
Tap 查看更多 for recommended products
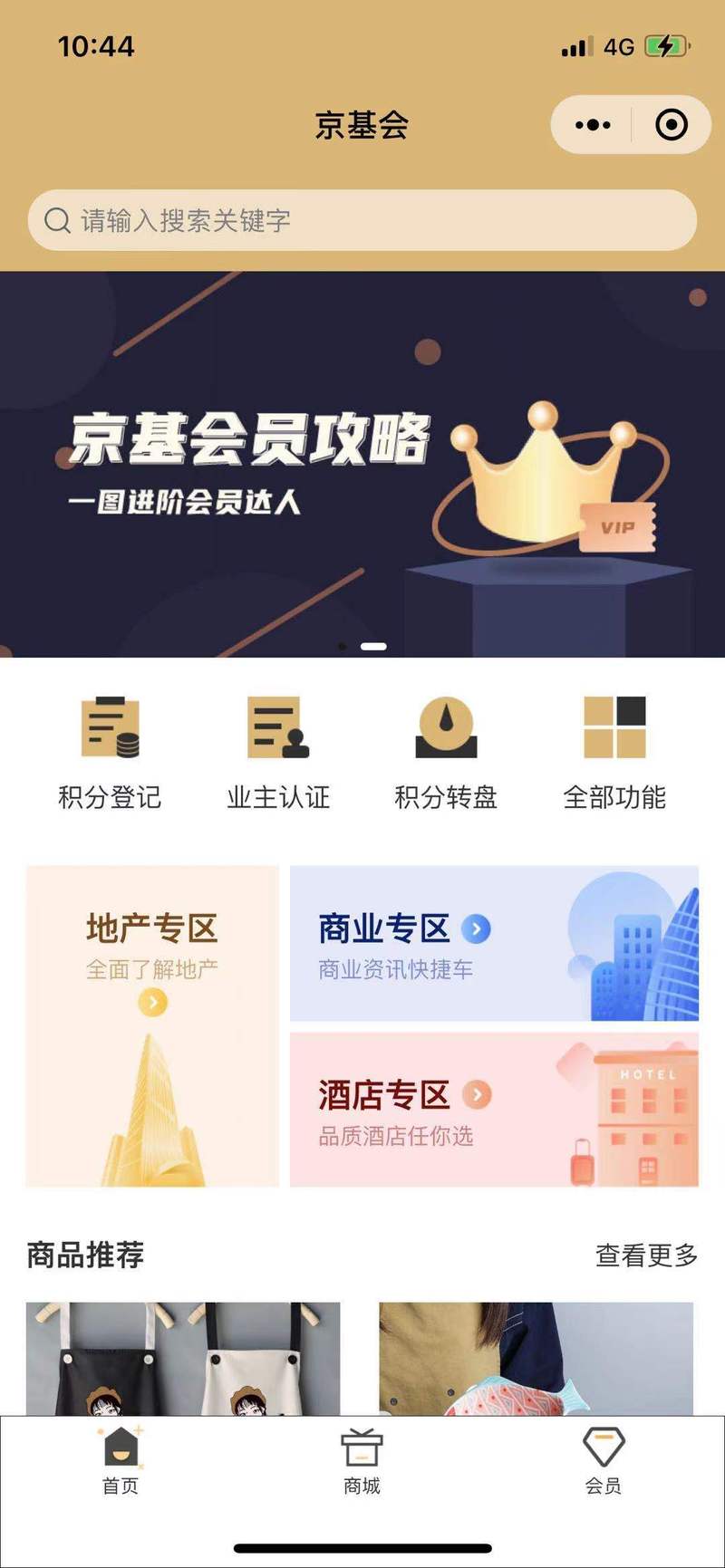(x=646, y=1255)
